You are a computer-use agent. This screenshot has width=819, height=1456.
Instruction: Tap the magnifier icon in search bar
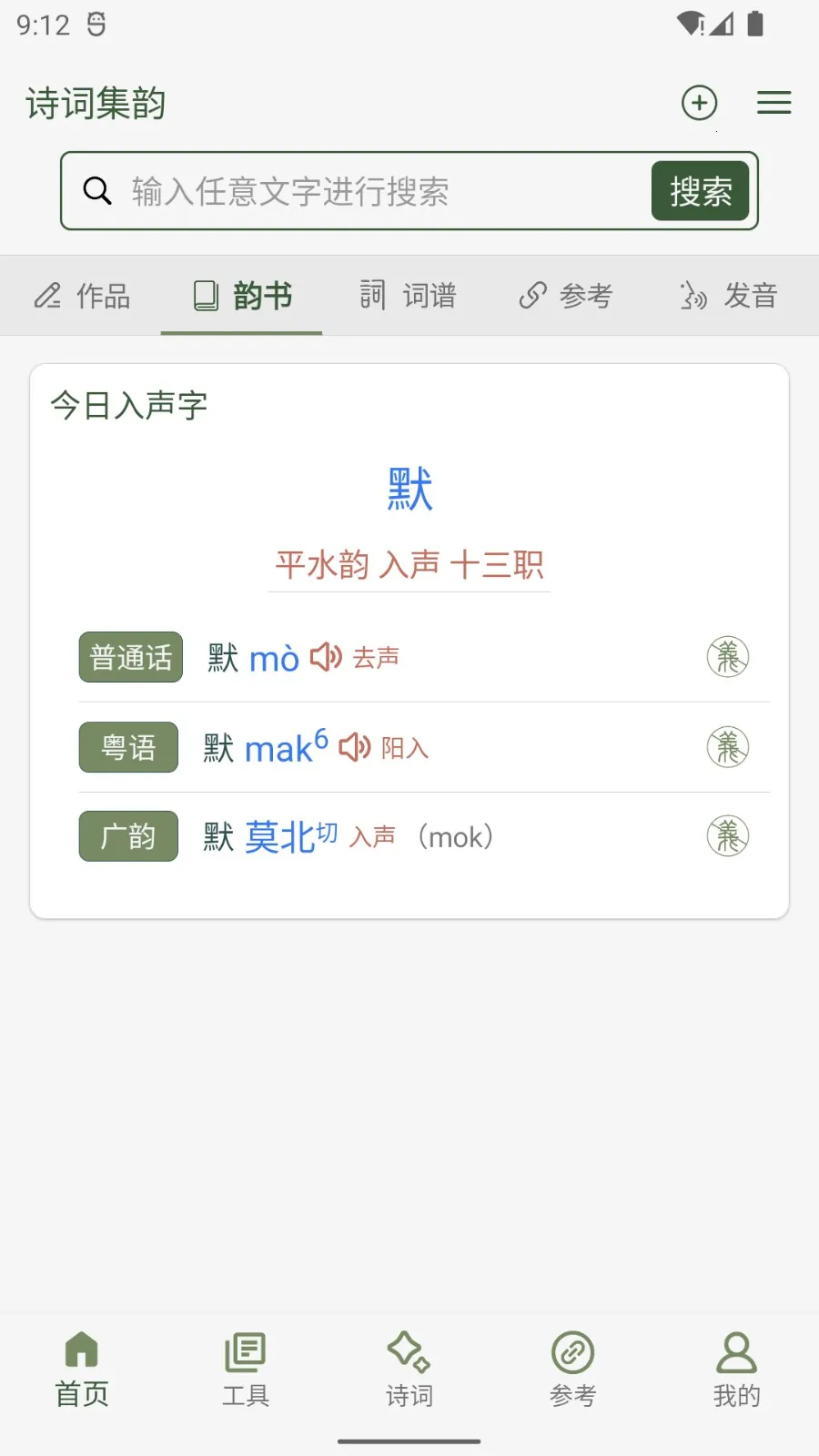pos(97,191)
